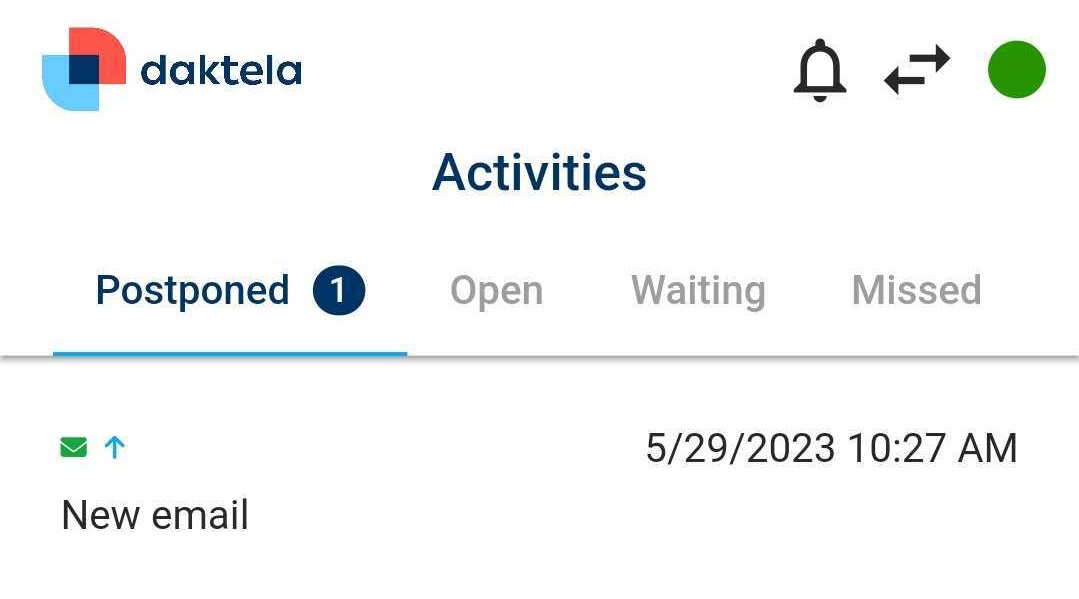Select the Postponed tab

pyautogui.click(x=229, y=291)
